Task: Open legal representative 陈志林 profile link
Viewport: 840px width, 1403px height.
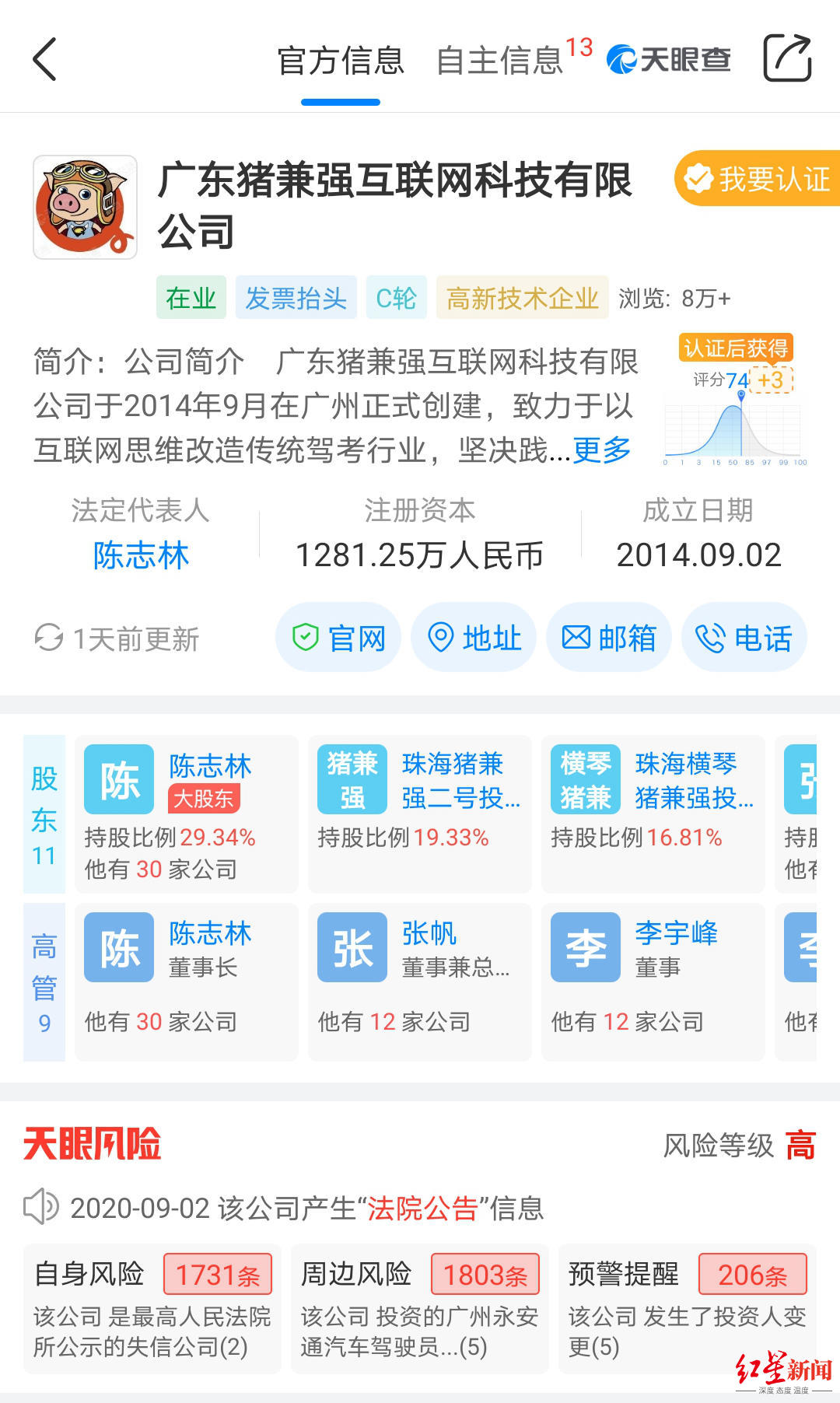Action: (138, 555)
